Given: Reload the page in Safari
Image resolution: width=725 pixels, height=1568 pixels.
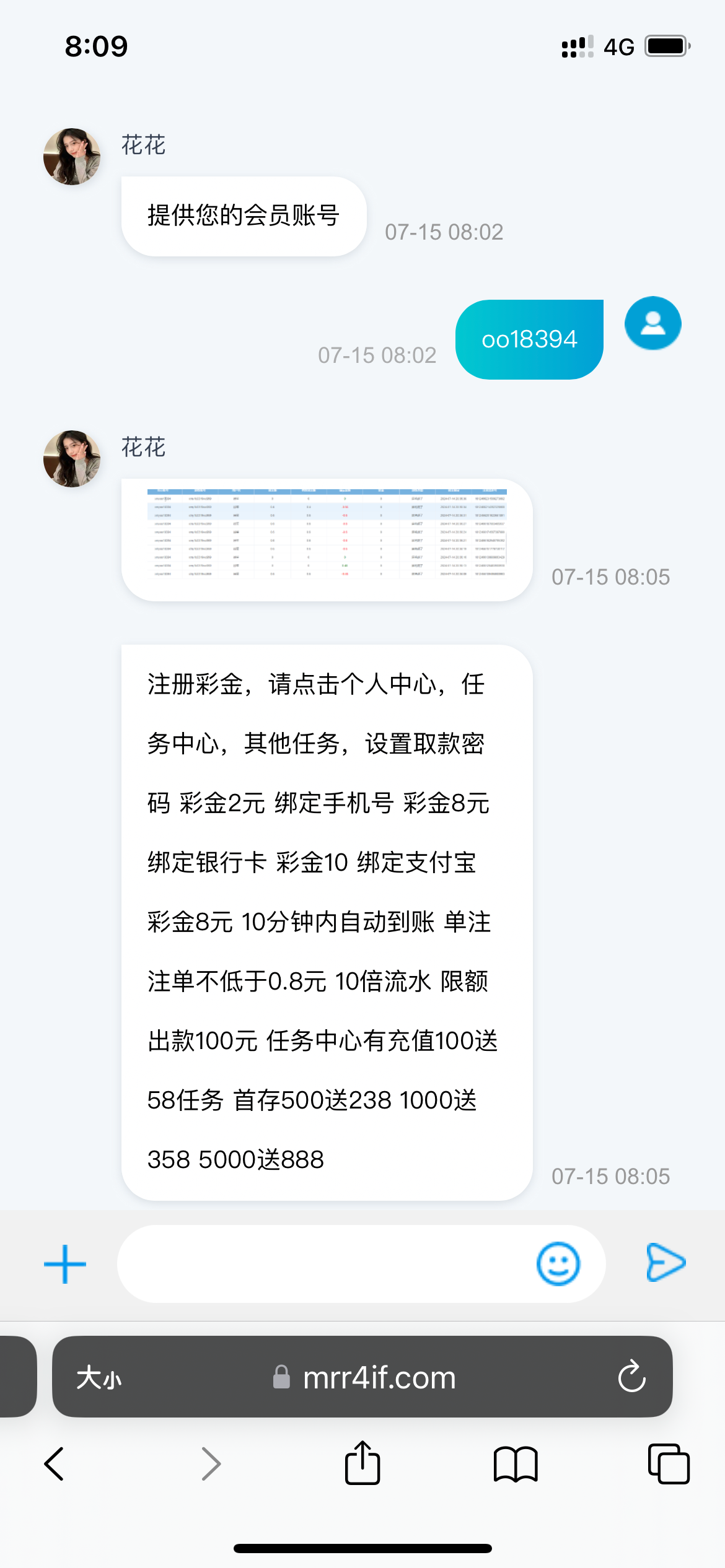Looking at the screenshot, I should click(x=631, y=1377).
